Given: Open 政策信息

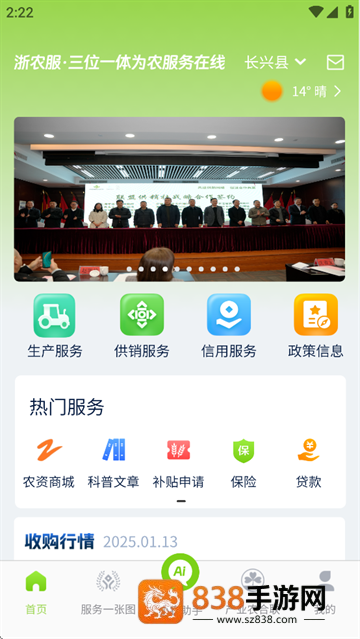Looking at the screenshot, I should 316,326.
